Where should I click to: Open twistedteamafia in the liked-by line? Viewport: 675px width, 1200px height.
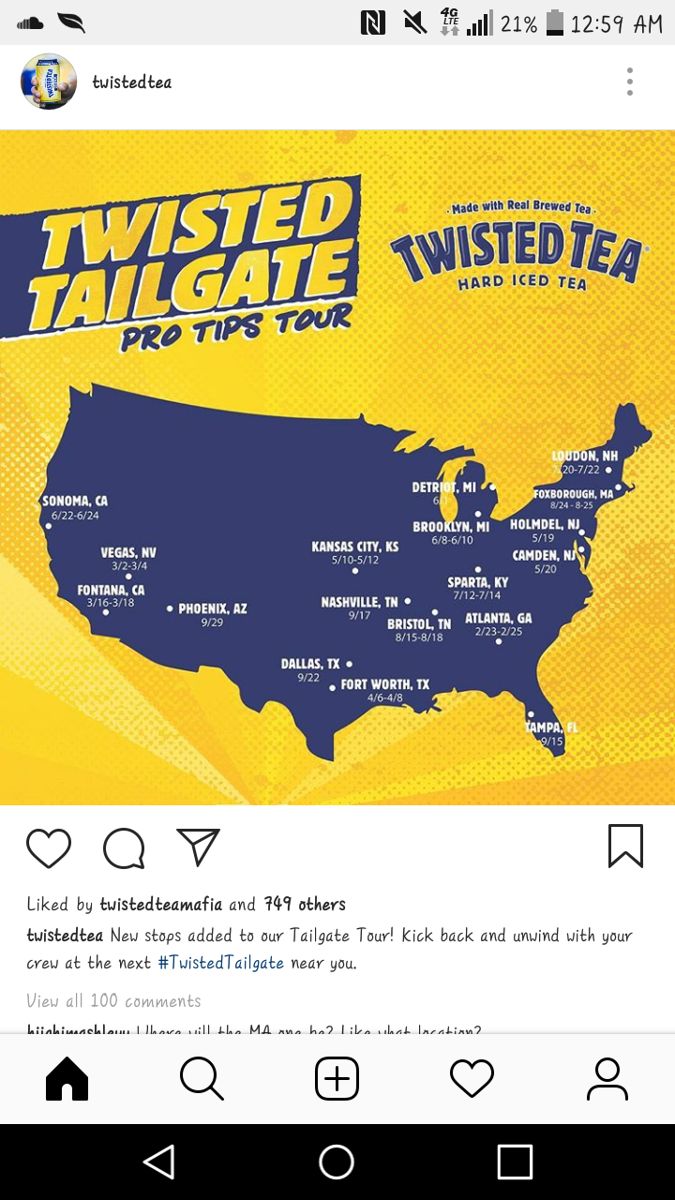[x=162, y=904]
